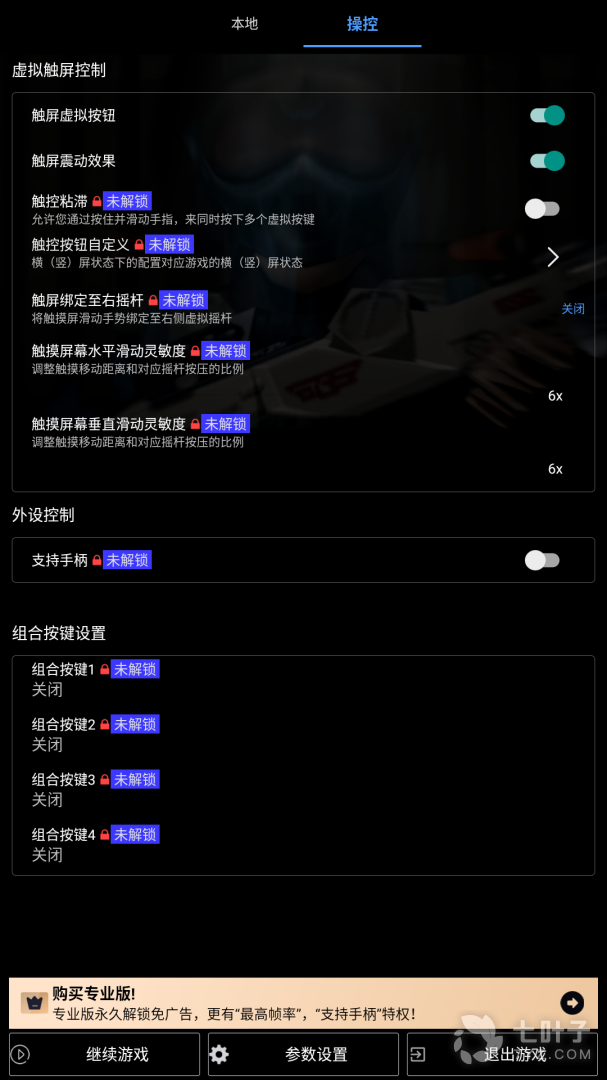The height and width of the screenshot is (1080, 607).
Task: Tap 退出游戏 button
Action: coord(502,1054)
